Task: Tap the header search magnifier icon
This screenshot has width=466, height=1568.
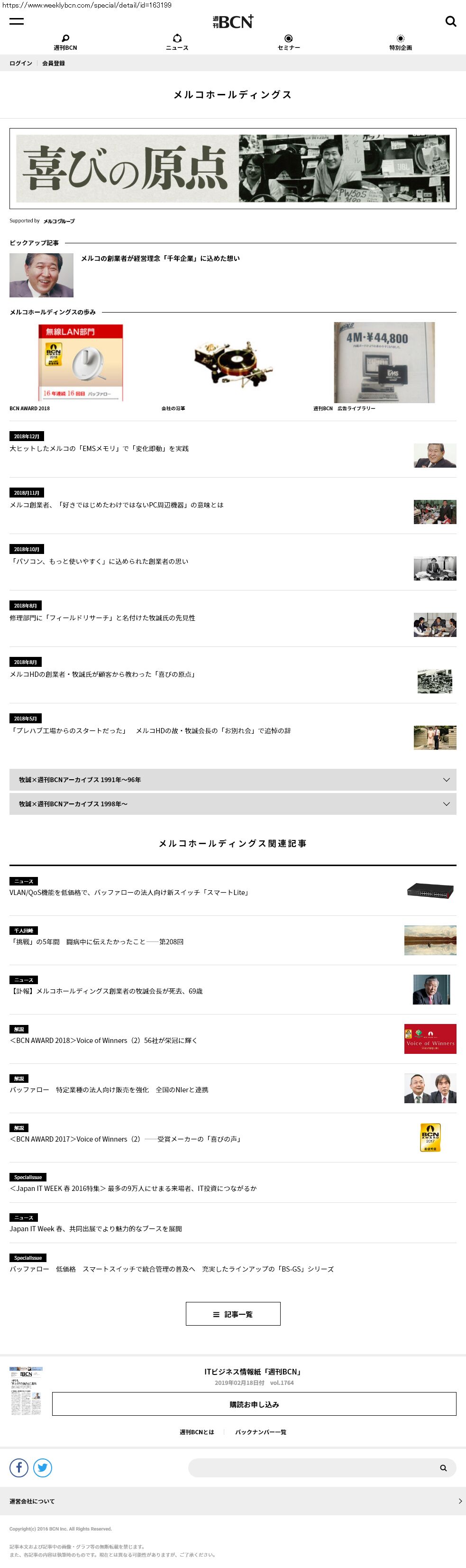Action: tap(450, 21)
